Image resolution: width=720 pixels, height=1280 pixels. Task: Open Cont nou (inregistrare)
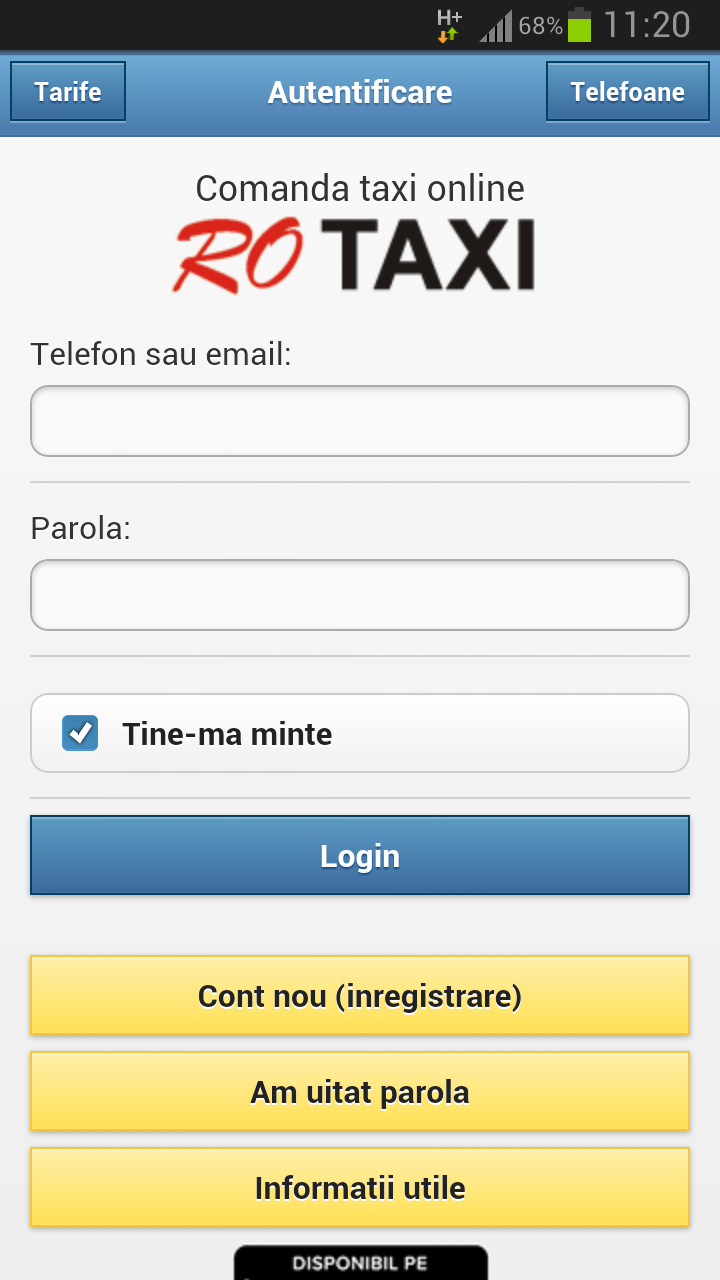click(x=360, y=995)
